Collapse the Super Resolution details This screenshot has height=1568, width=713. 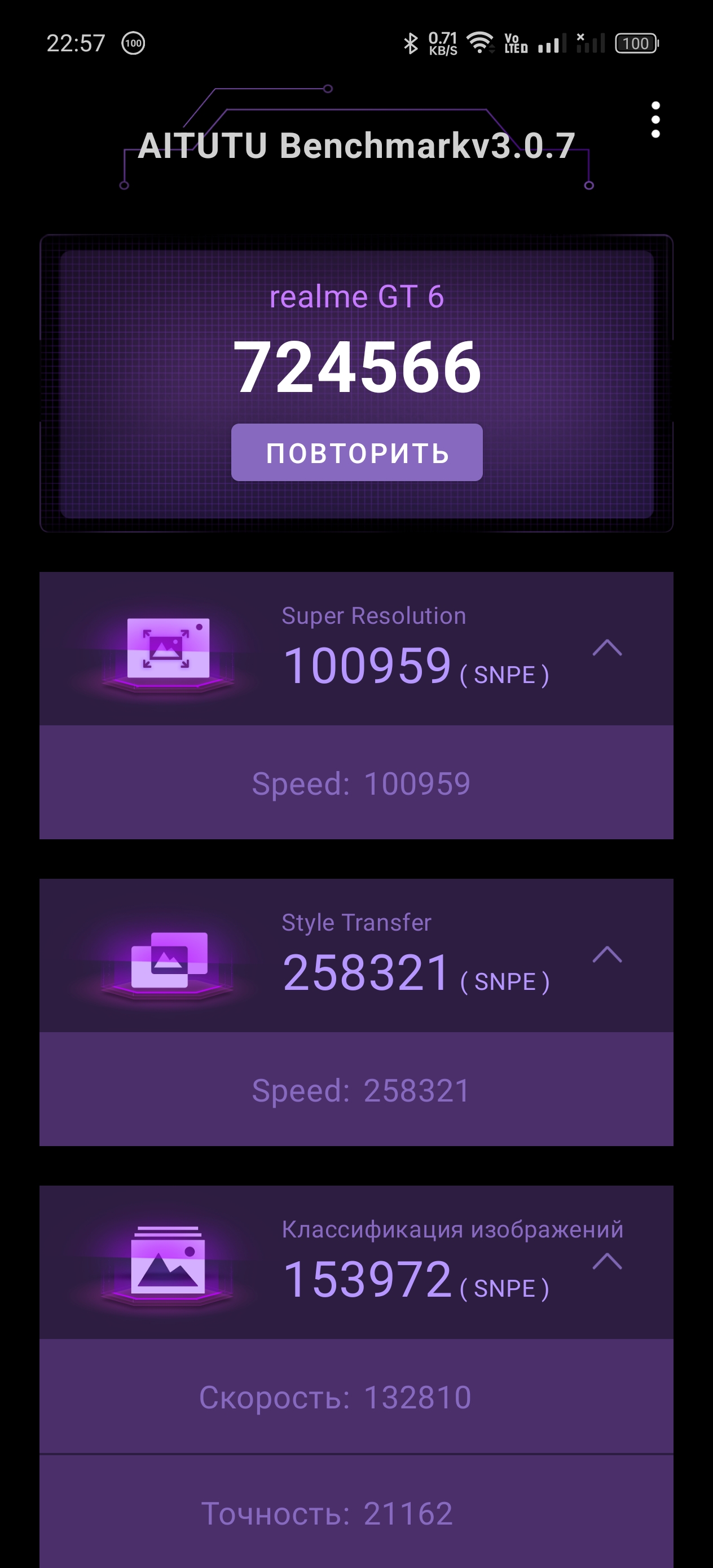click(x=607, y=648)
